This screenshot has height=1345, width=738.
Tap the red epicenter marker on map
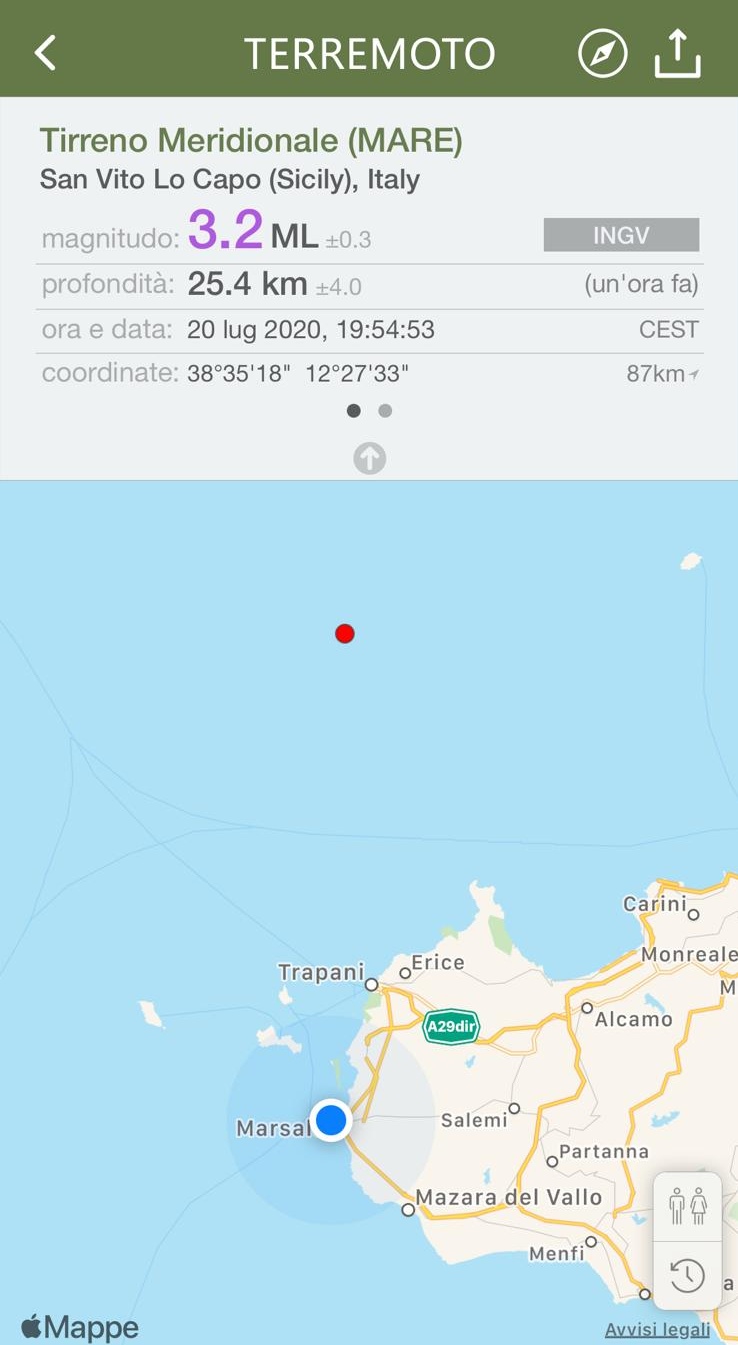tap(345, 633)
